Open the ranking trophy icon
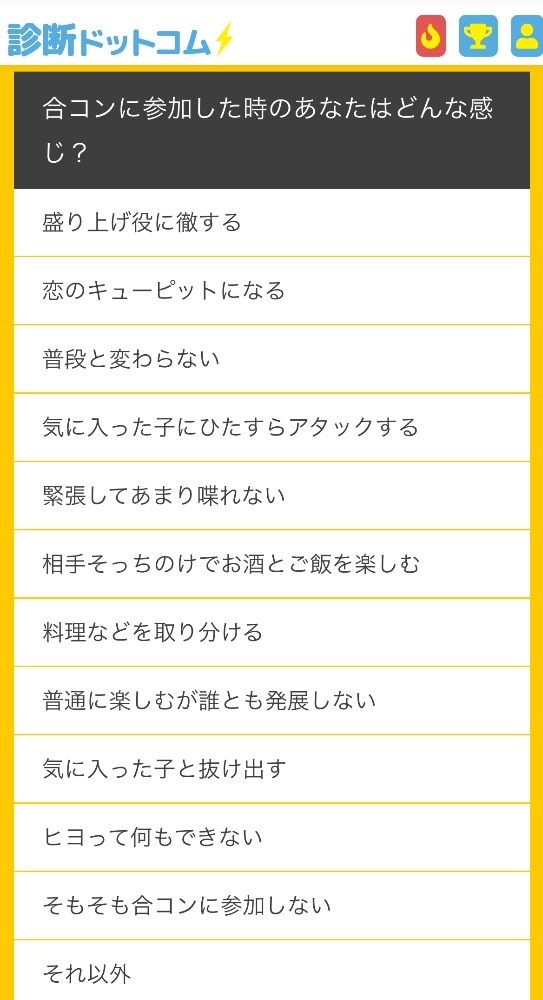This screenshot has height=1000, width=543. (x=478, y=36)
